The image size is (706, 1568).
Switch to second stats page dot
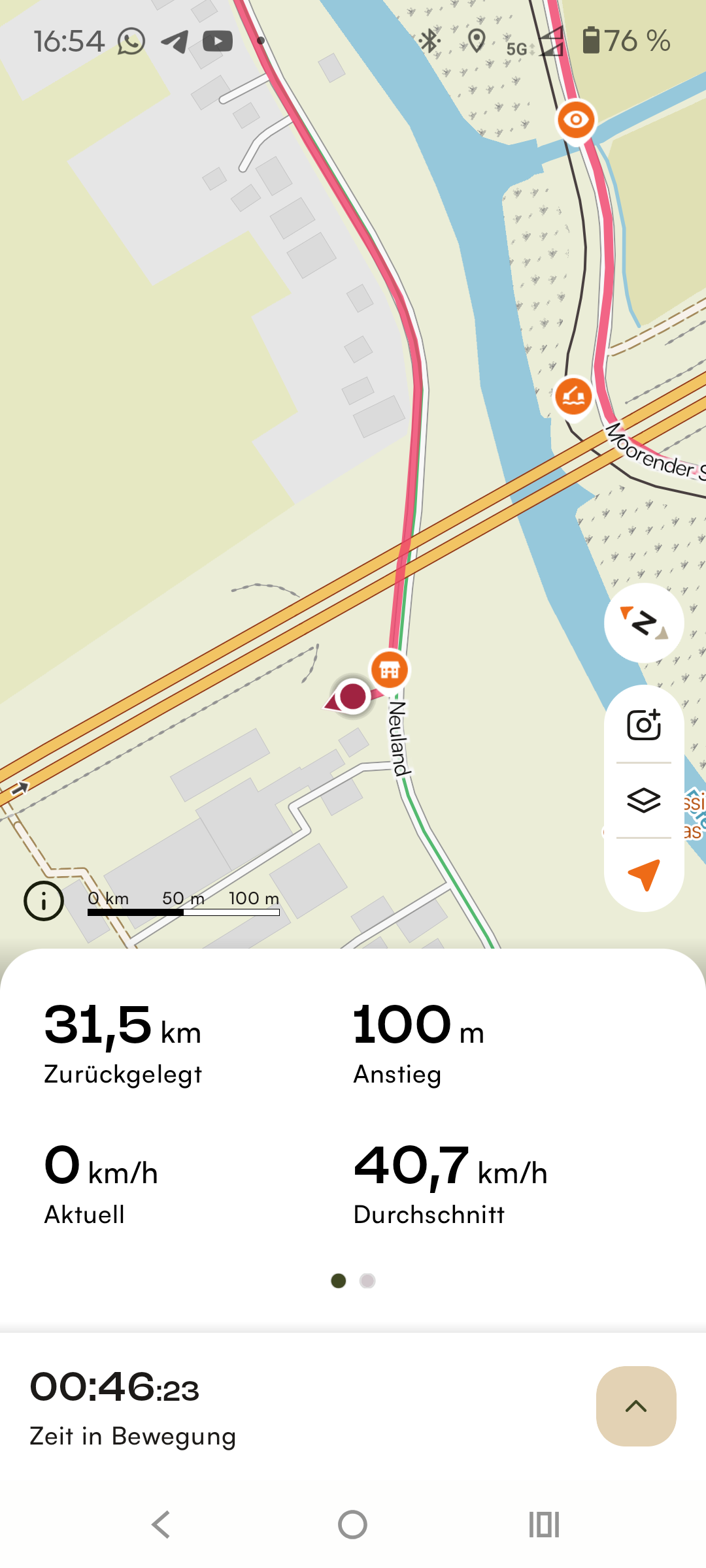click(367, 1281)
